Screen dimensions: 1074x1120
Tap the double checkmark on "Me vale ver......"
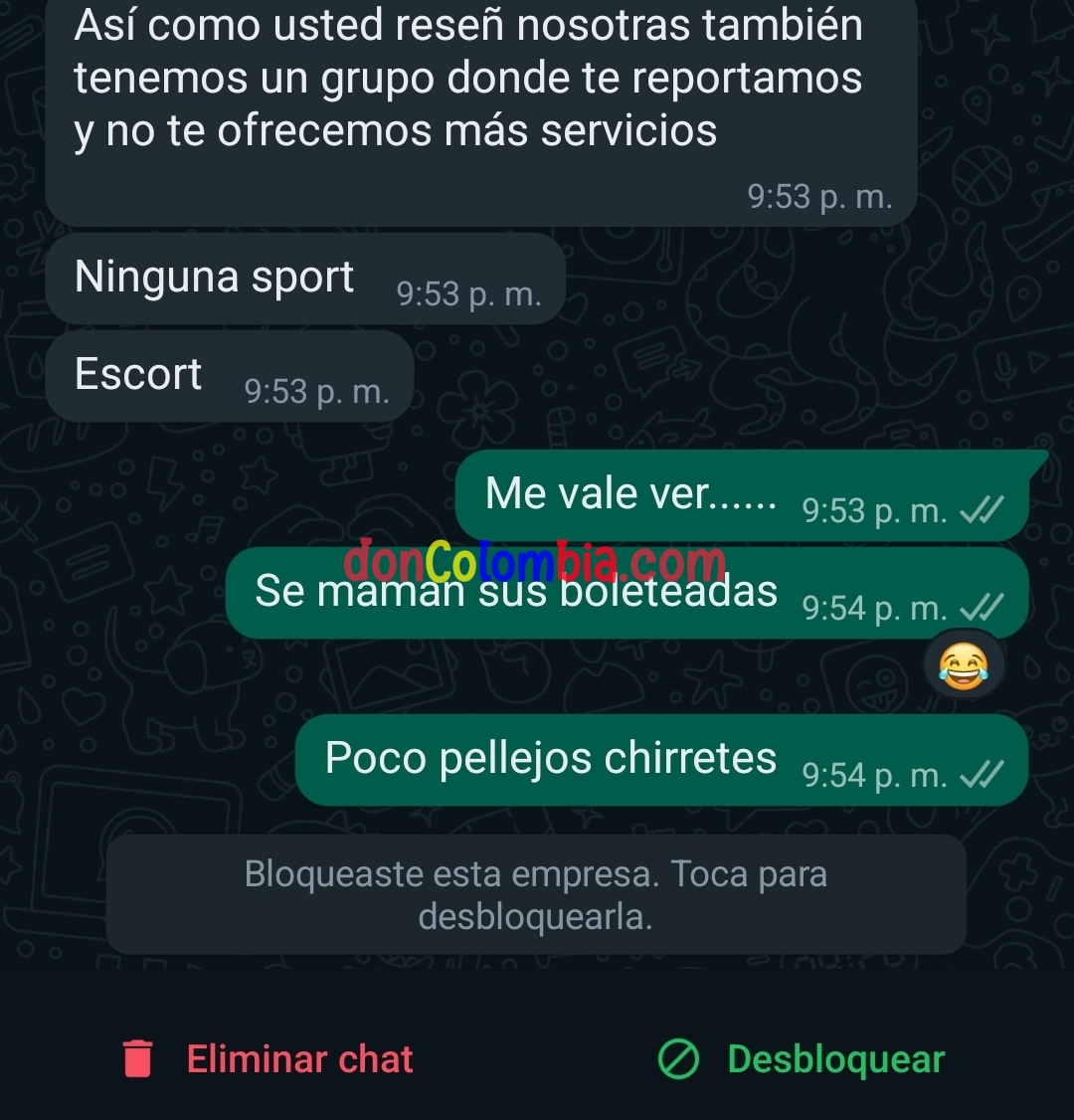(983, 510)
